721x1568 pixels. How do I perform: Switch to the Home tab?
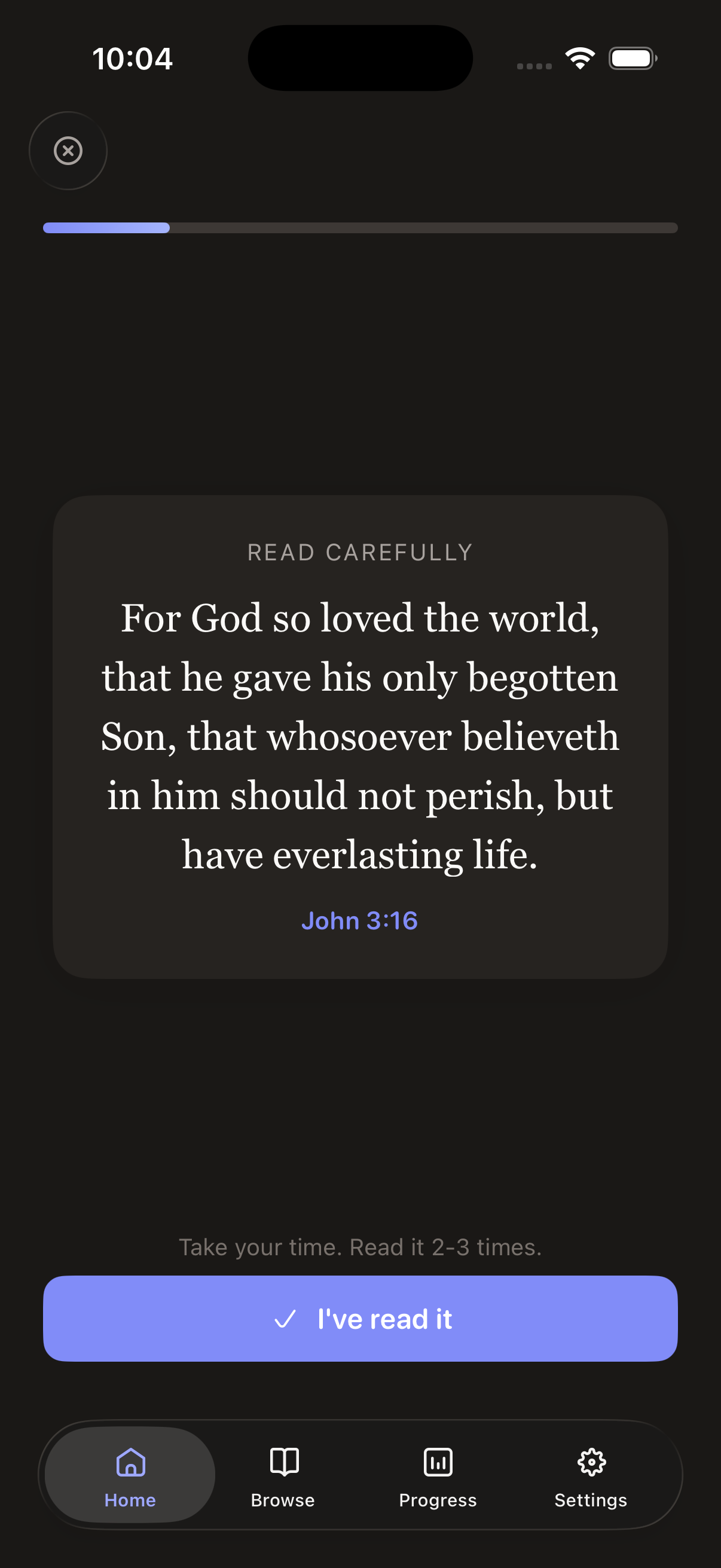[x=130, y=1474]
